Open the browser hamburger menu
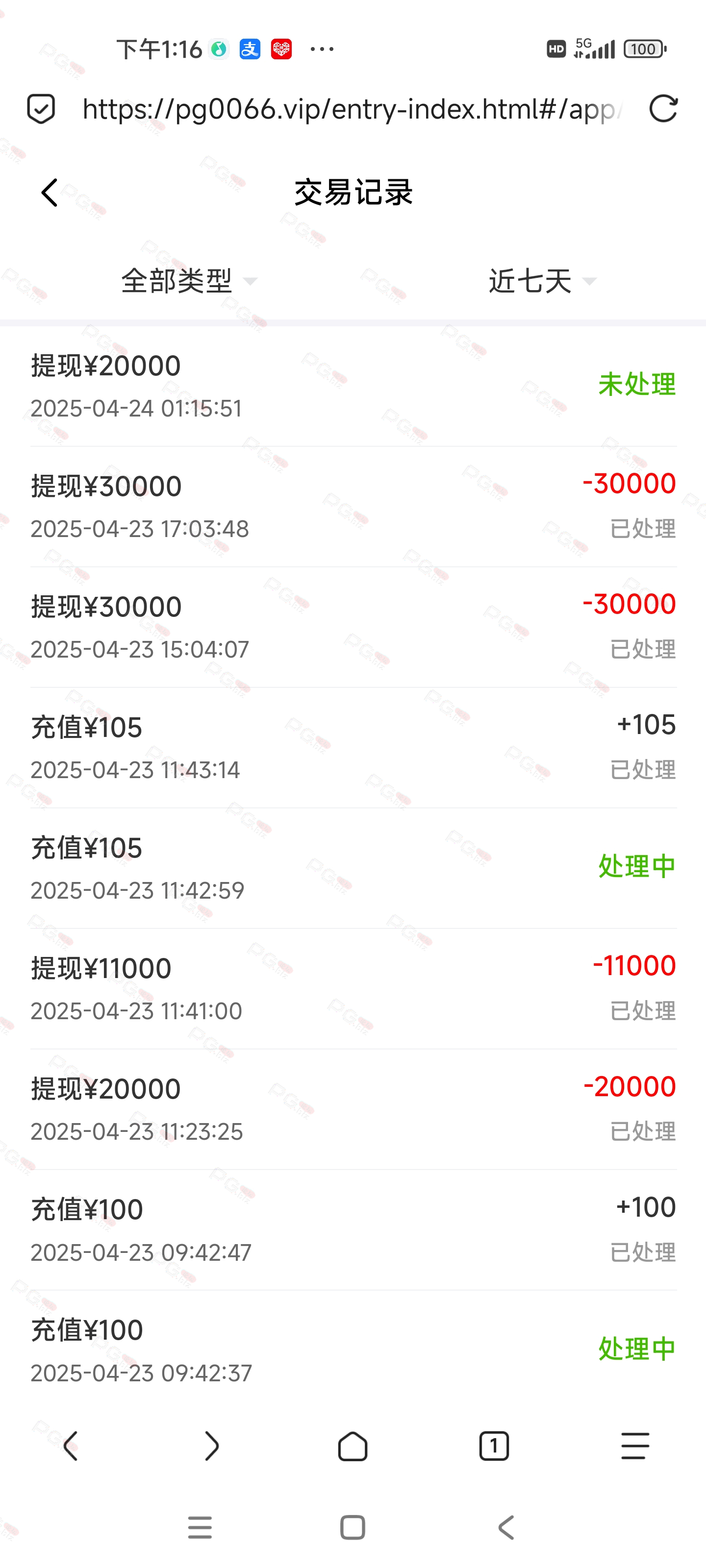The image size is (706, 1568). point(635,1446)
